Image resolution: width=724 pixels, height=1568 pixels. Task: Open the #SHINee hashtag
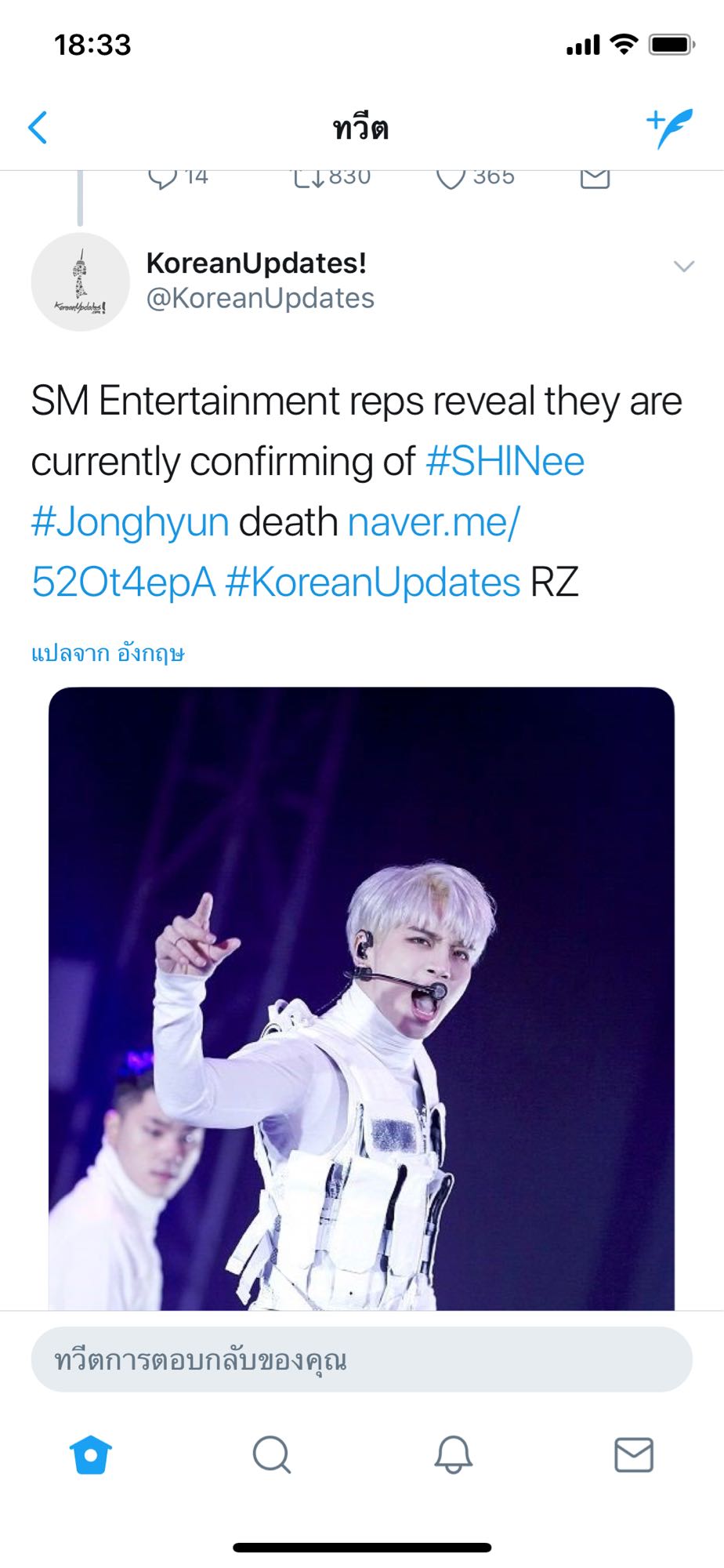pyautogui.click(x=505, y=462)
